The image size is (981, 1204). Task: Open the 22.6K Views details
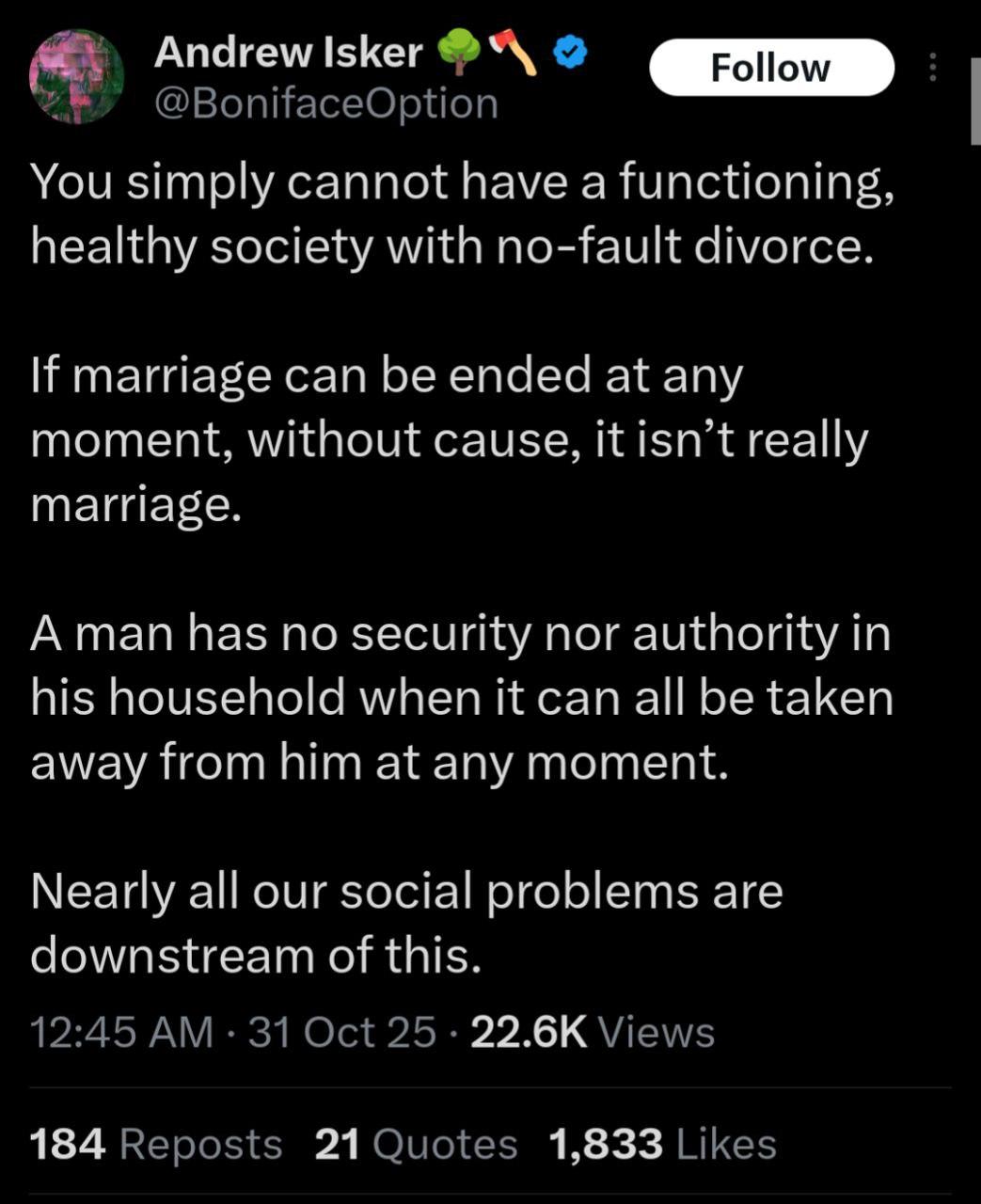tap(592, 1032)
